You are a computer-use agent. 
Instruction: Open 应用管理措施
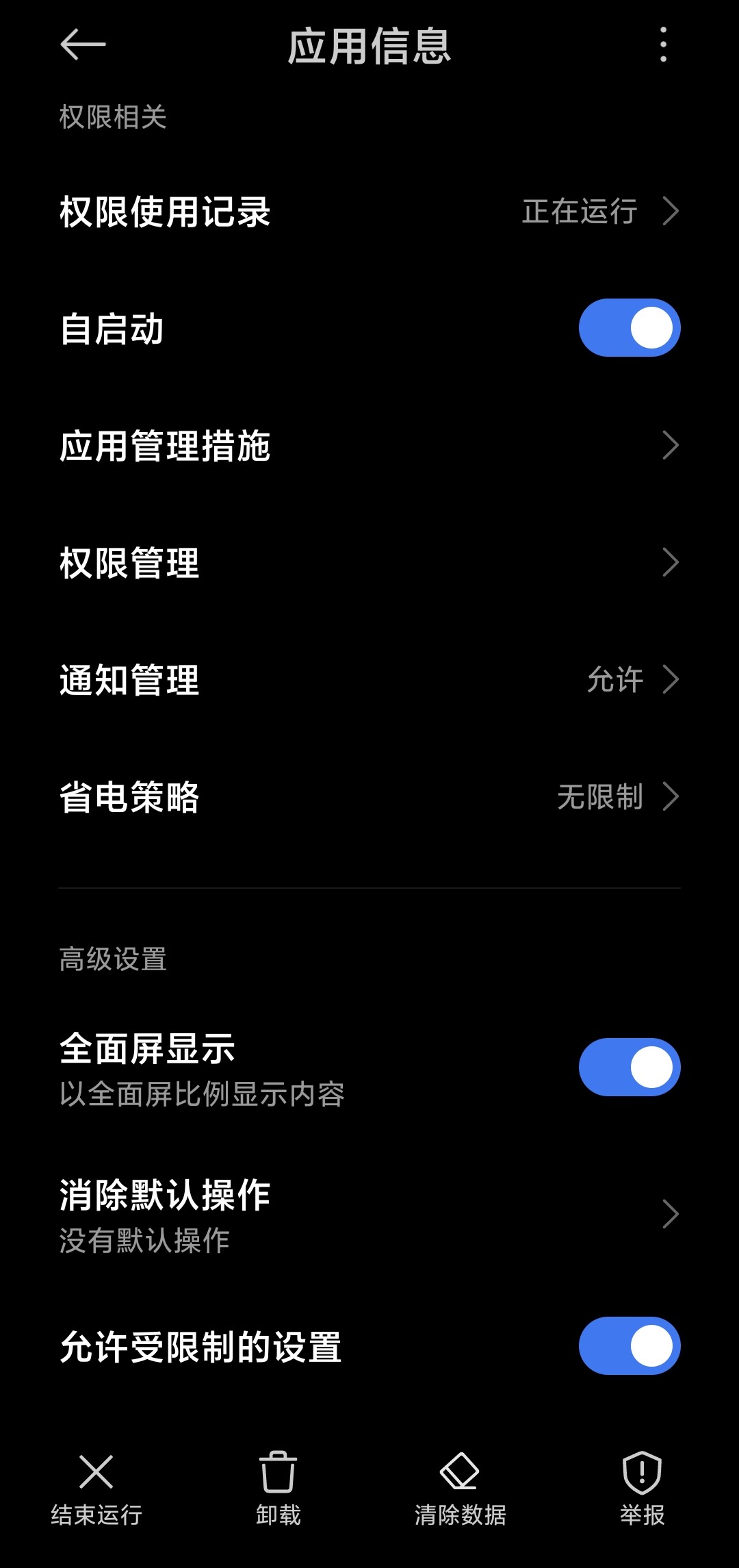[369, 446]
